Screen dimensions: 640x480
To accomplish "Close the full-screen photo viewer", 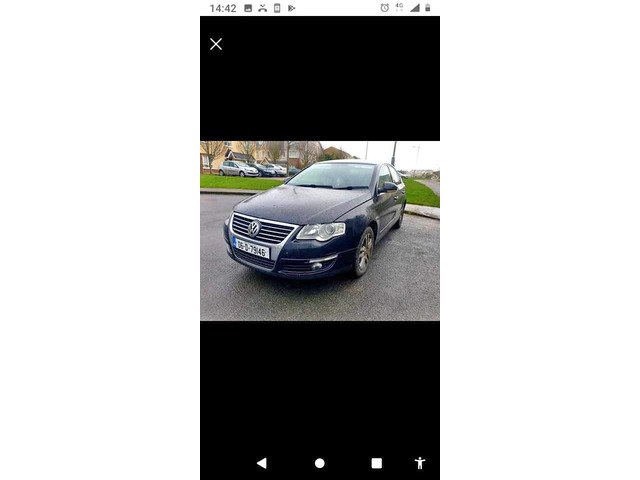I will pyautogui.click(x=216, y=44).
